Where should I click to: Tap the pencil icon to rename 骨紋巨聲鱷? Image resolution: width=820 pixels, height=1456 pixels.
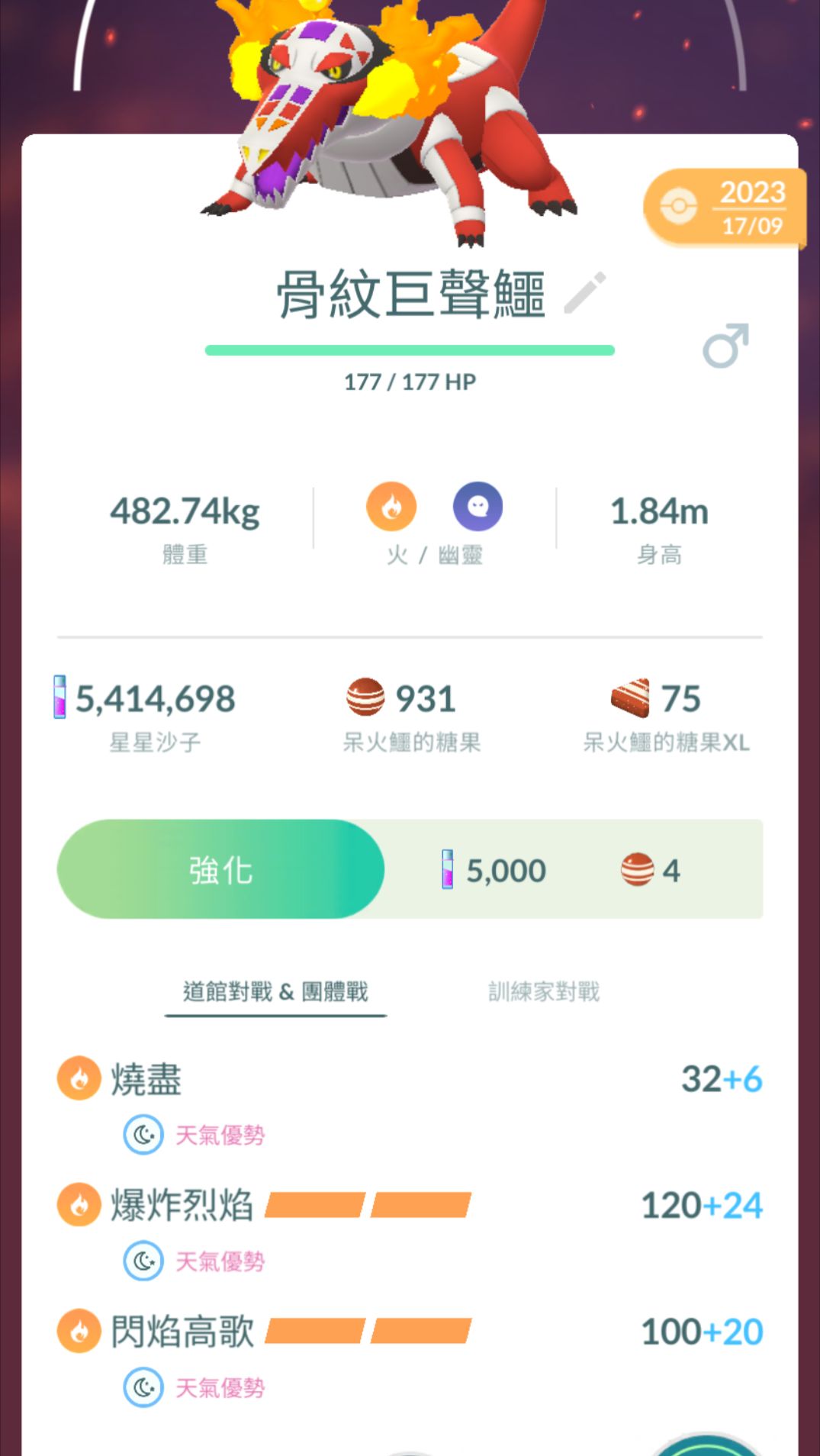pos(584,292)
